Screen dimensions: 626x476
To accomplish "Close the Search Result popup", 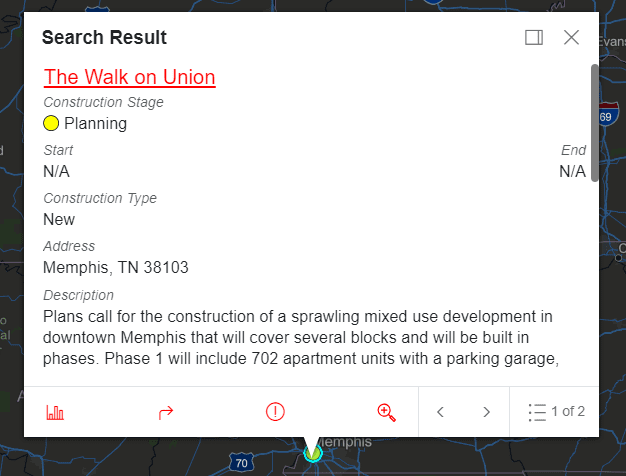I will point(571,38).
